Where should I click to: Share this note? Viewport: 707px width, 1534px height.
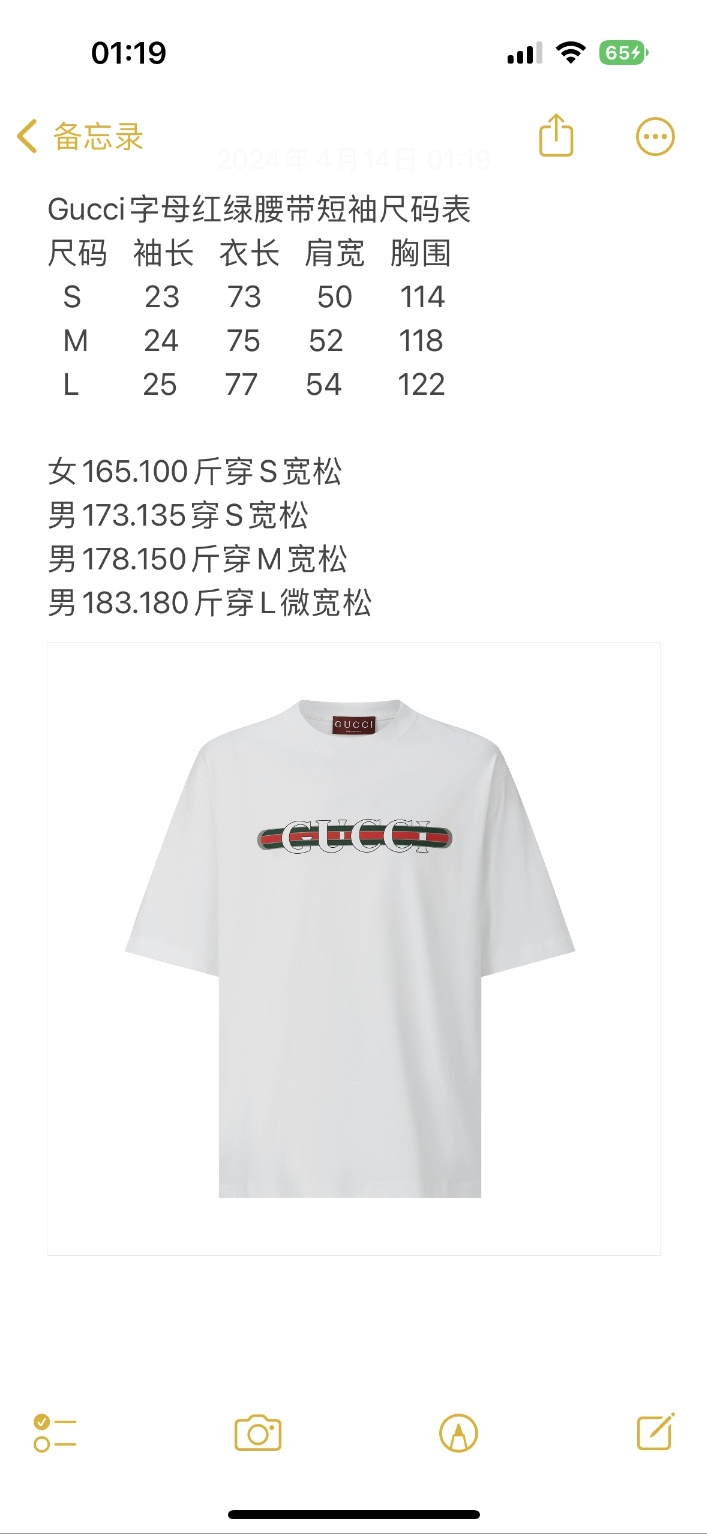point(556,136)
